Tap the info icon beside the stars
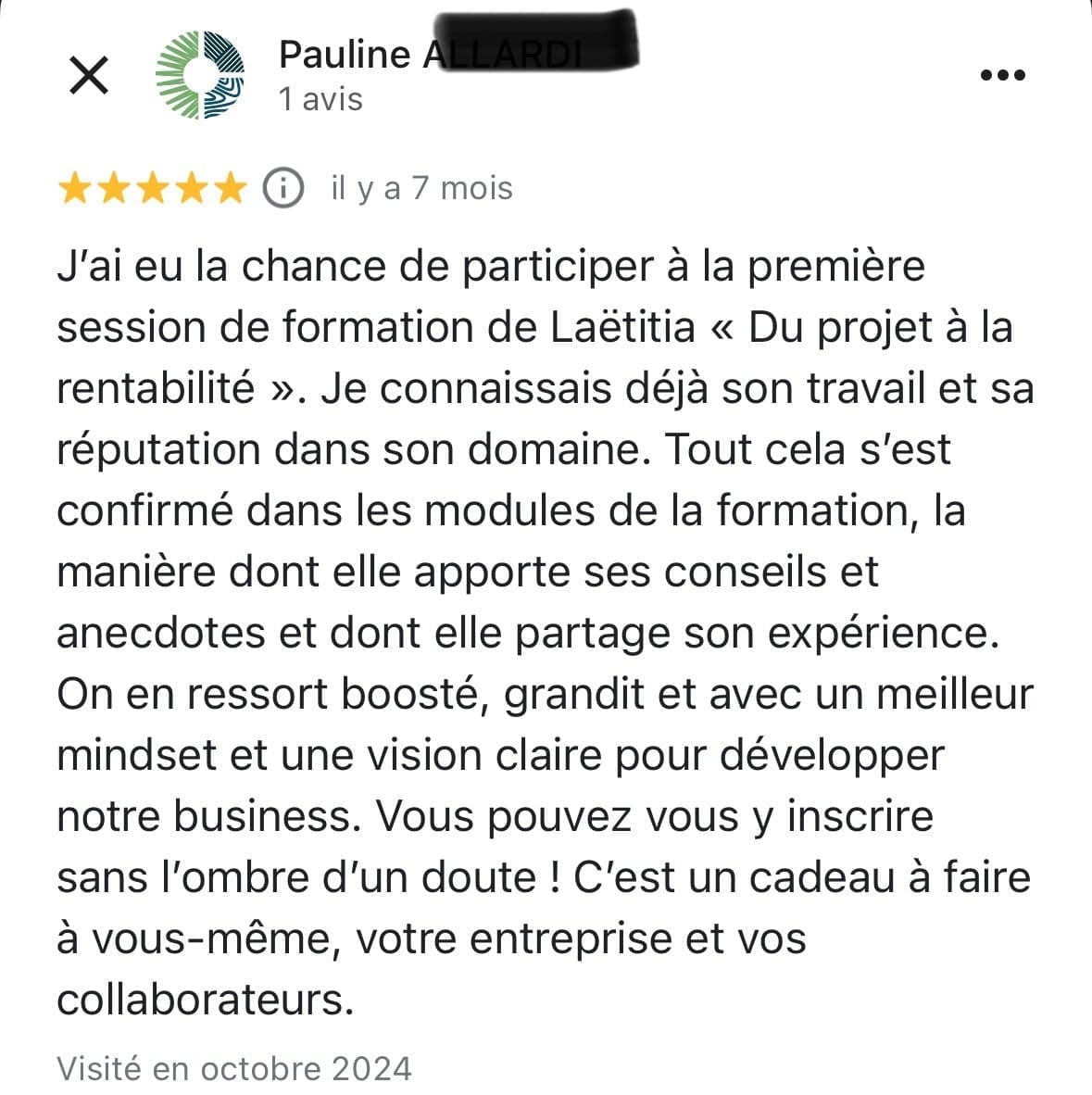The image size is (1092, 1095). click(x=283, y=188)
